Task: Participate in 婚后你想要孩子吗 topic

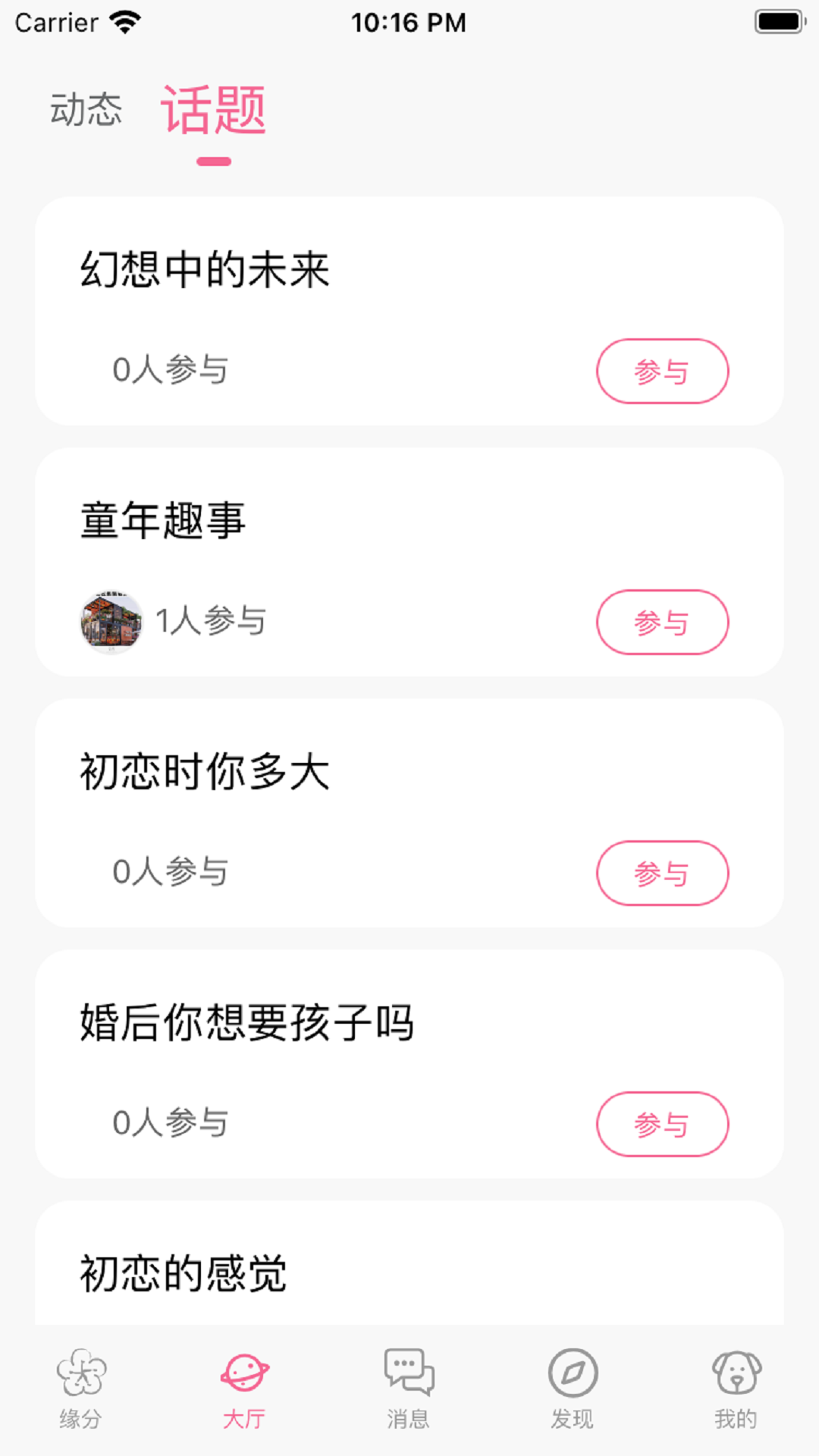Action: (x=662, y=1125)
